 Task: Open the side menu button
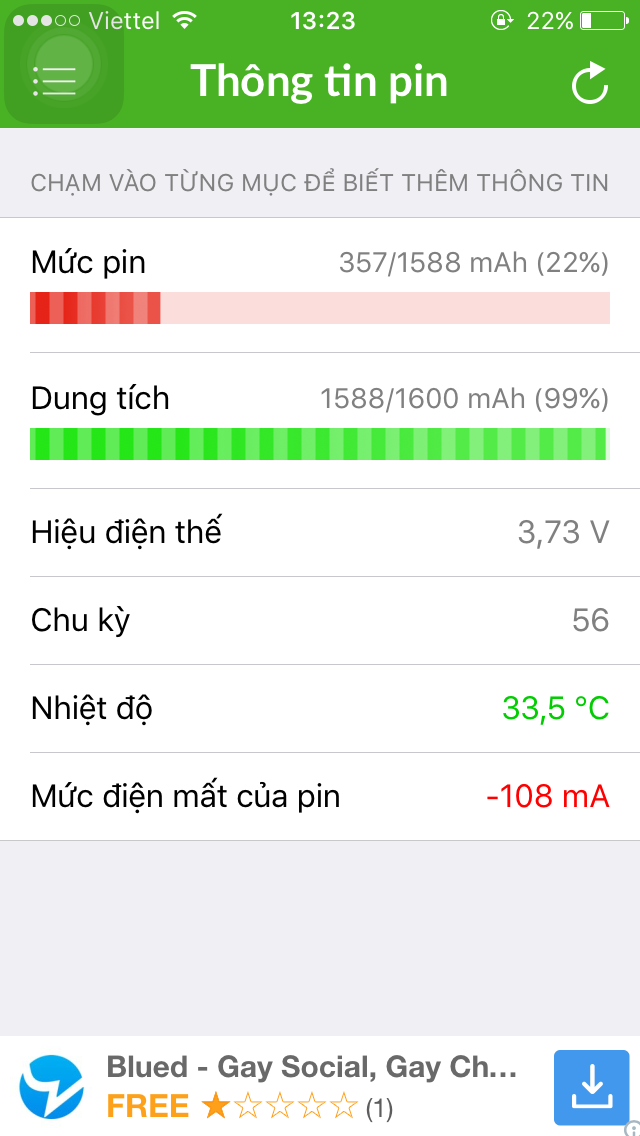(55, 81)
